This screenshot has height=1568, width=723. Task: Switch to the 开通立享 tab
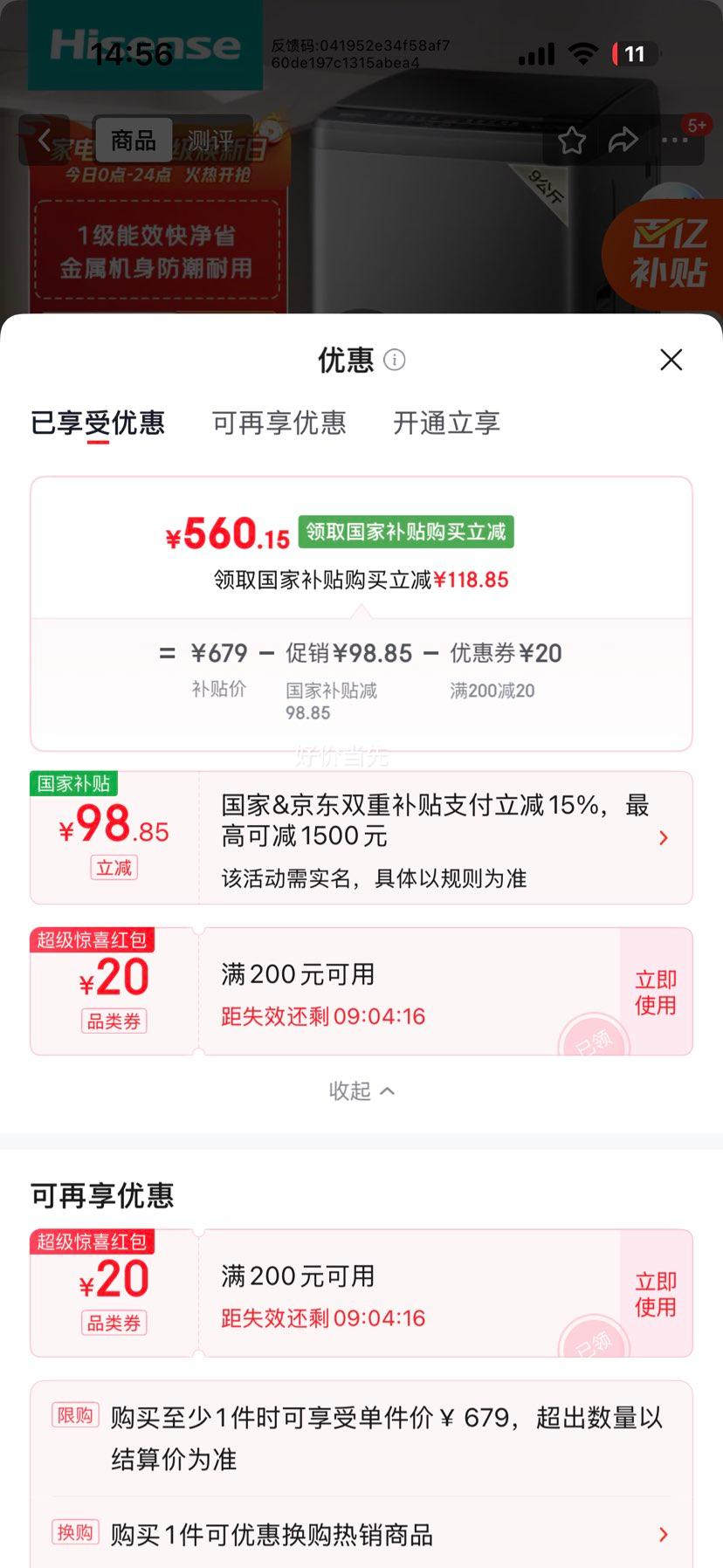point(445,423)
